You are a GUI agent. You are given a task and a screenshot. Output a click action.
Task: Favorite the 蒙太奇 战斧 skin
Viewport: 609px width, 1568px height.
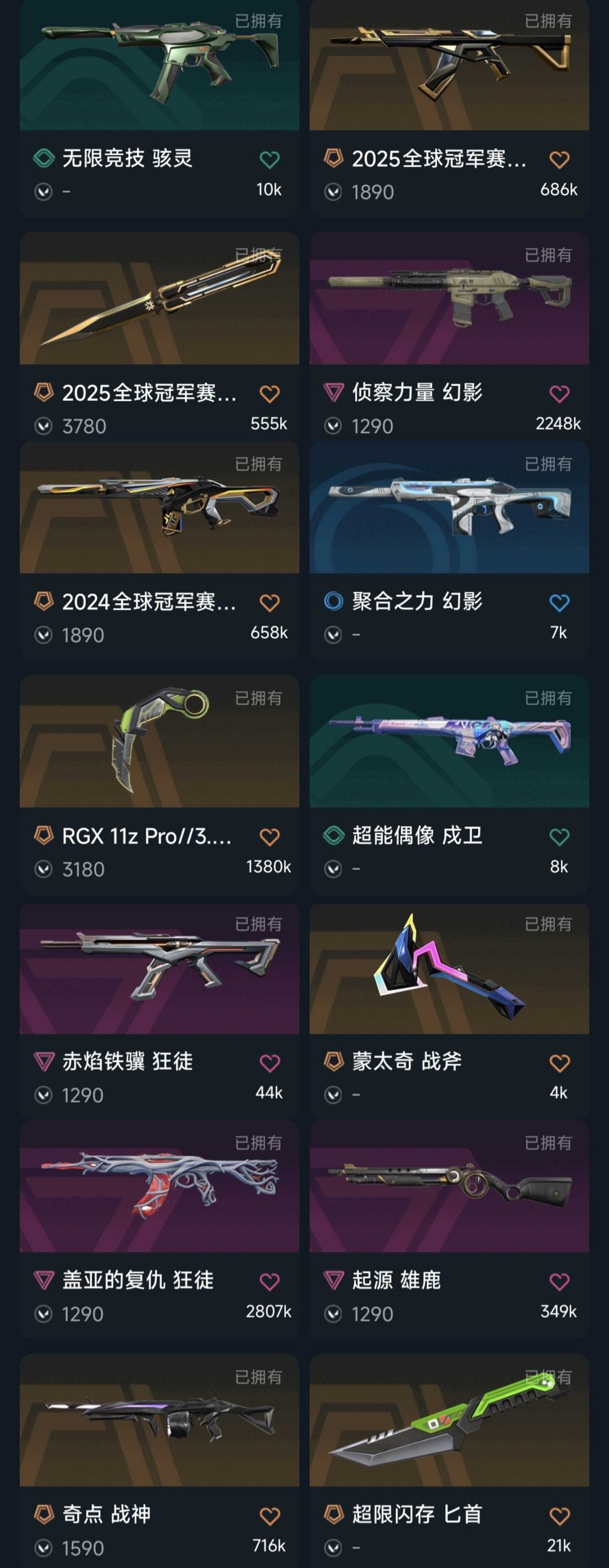[x=559, y=1063]
